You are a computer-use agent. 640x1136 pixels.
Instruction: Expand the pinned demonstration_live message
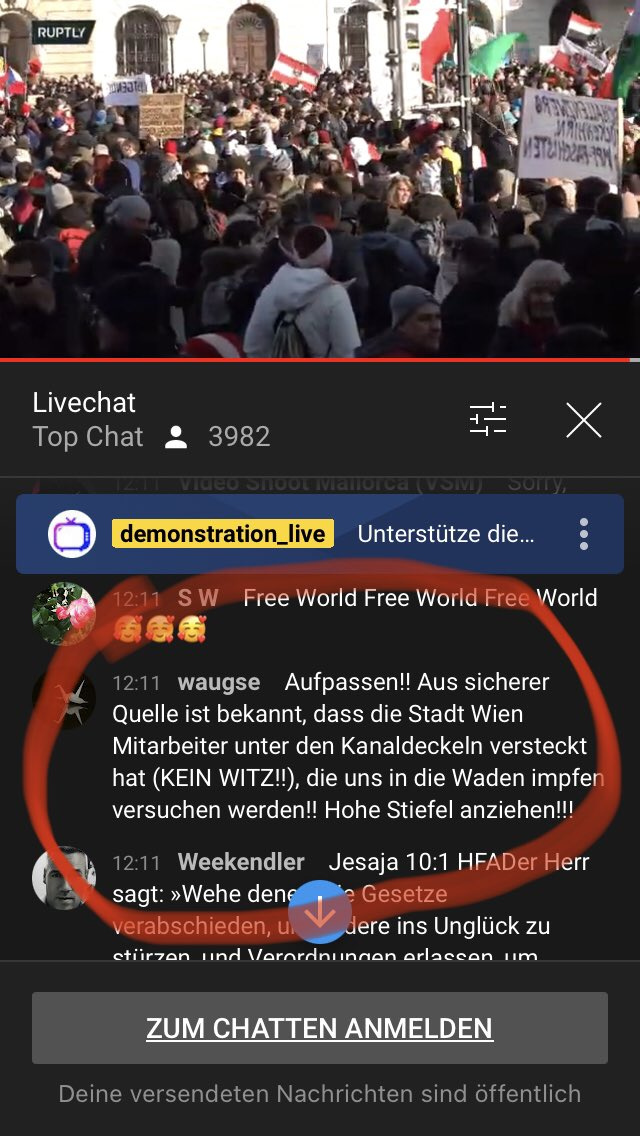click(x=320, y=534)
